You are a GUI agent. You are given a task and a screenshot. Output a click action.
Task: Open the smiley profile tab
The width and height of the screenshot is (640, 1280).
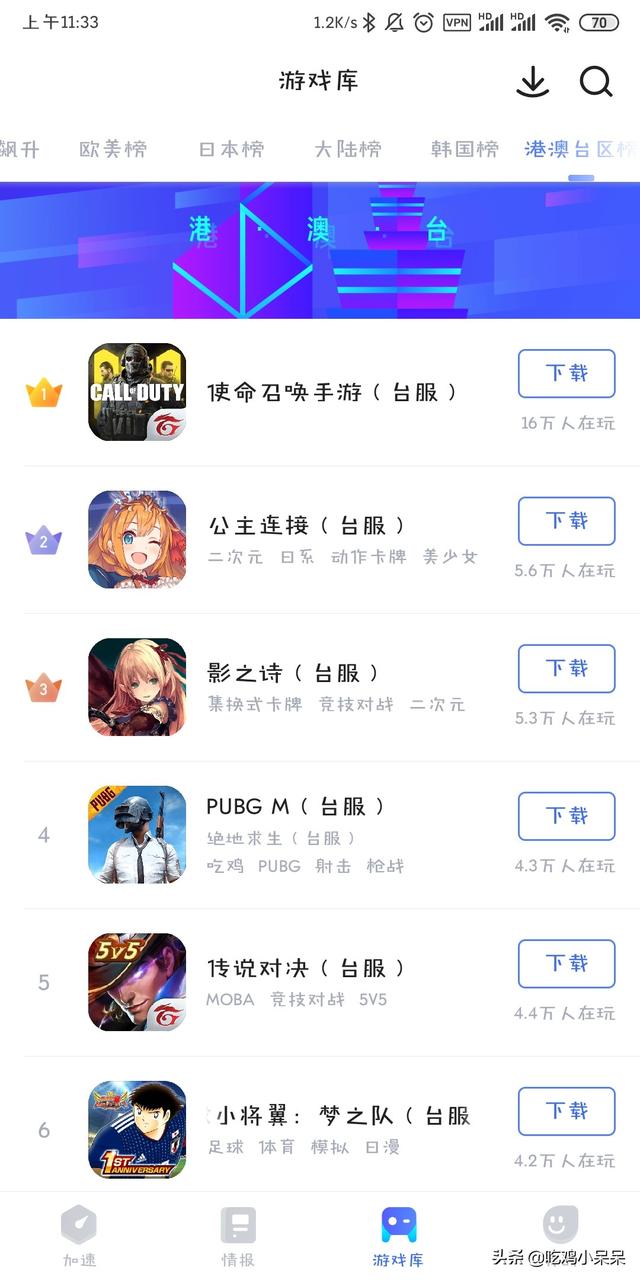[x=560, y=1234]
